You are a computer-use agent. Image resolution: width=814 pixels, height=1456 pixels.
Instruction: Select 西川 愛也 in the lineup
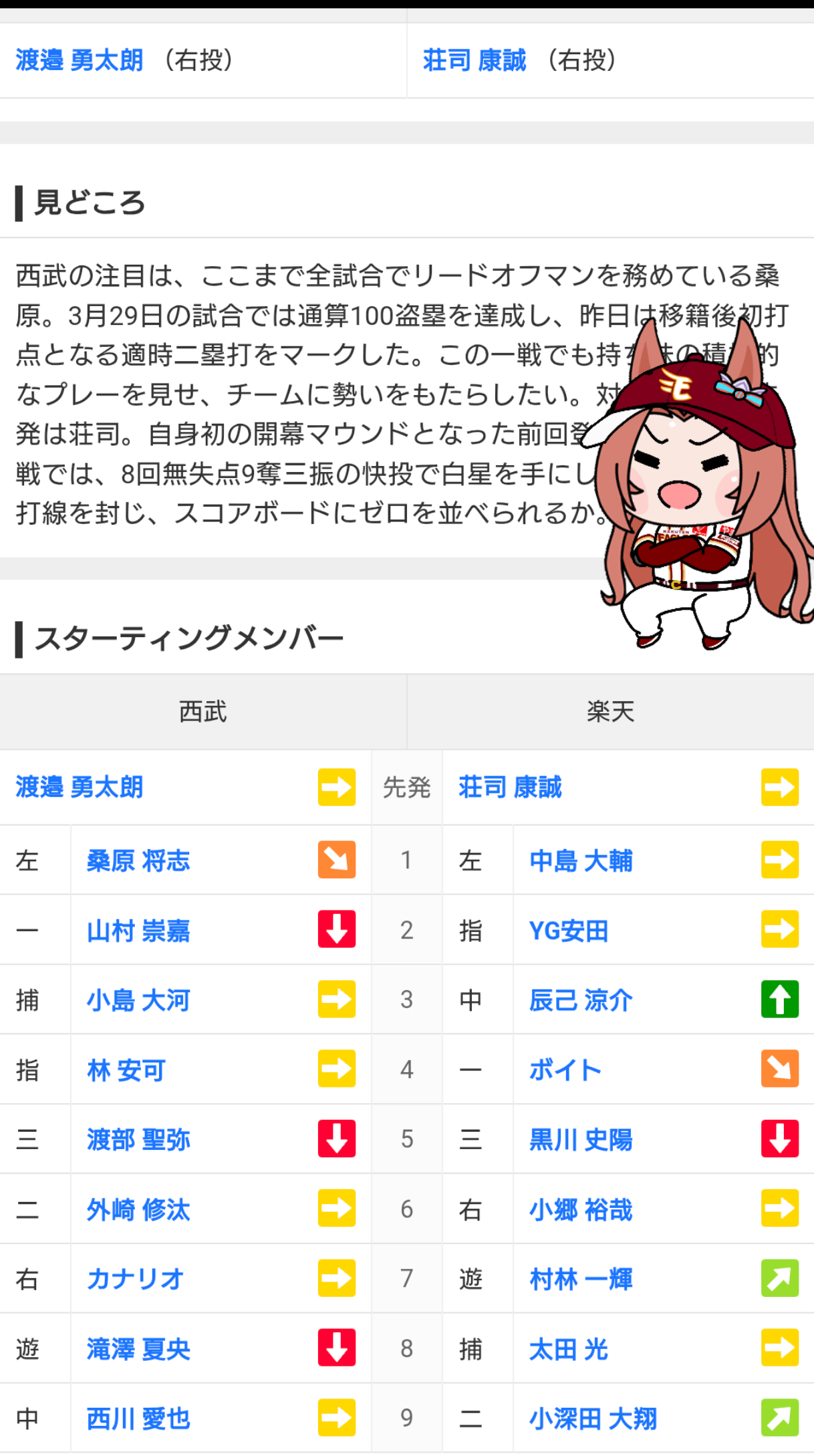click(x=138, y=1419)
